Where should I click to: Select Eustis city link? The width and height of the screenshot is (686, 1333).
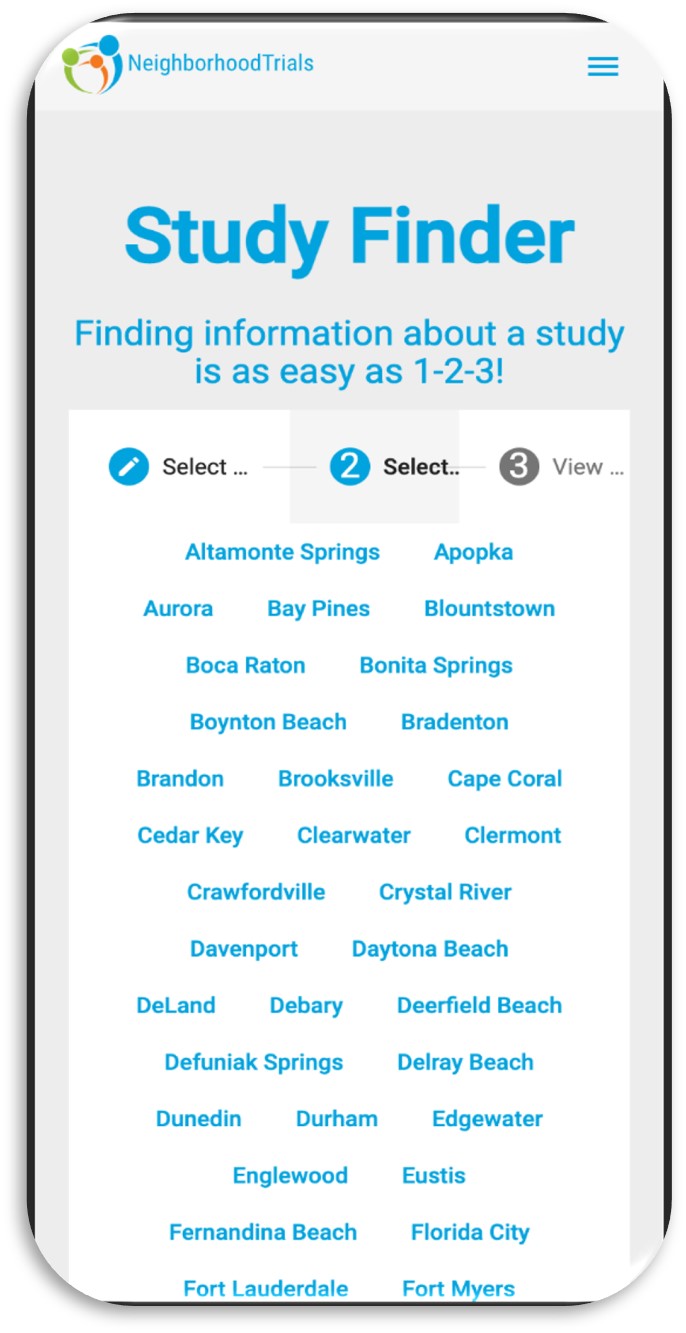click(433, 1176)
